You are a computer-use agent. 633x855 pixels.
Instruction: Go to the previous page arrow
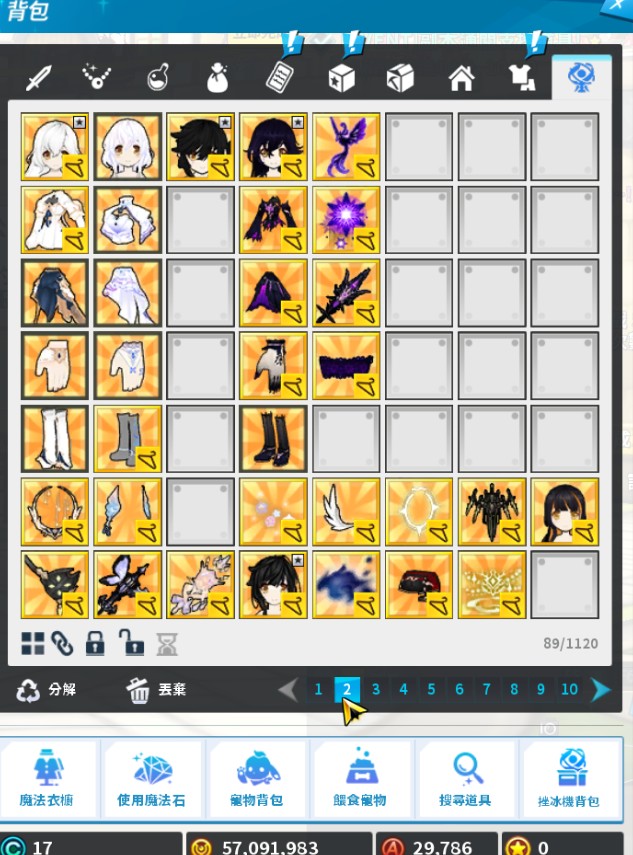[x=288, y=689]
